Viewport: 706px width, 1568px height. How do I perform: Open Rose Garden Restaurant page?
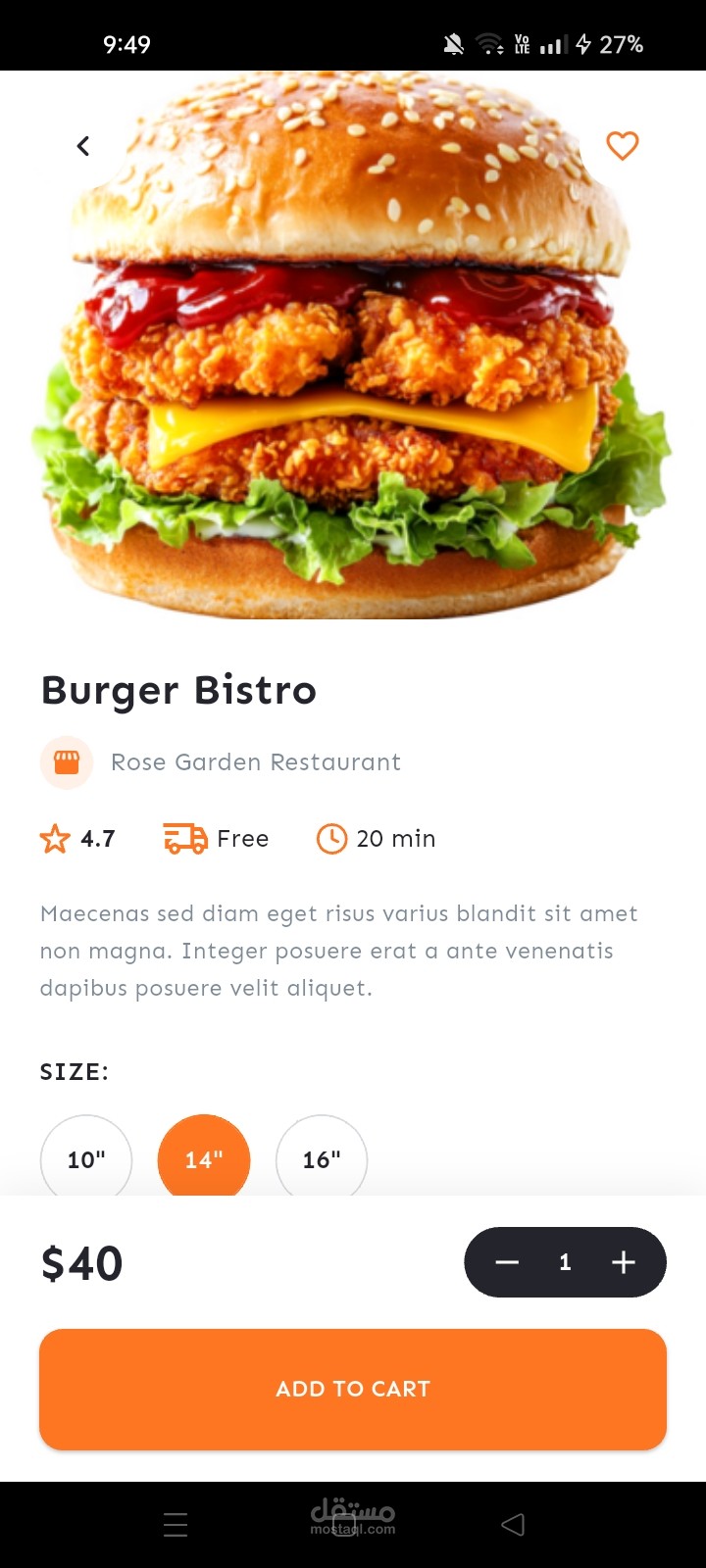[x=255, y=762]
